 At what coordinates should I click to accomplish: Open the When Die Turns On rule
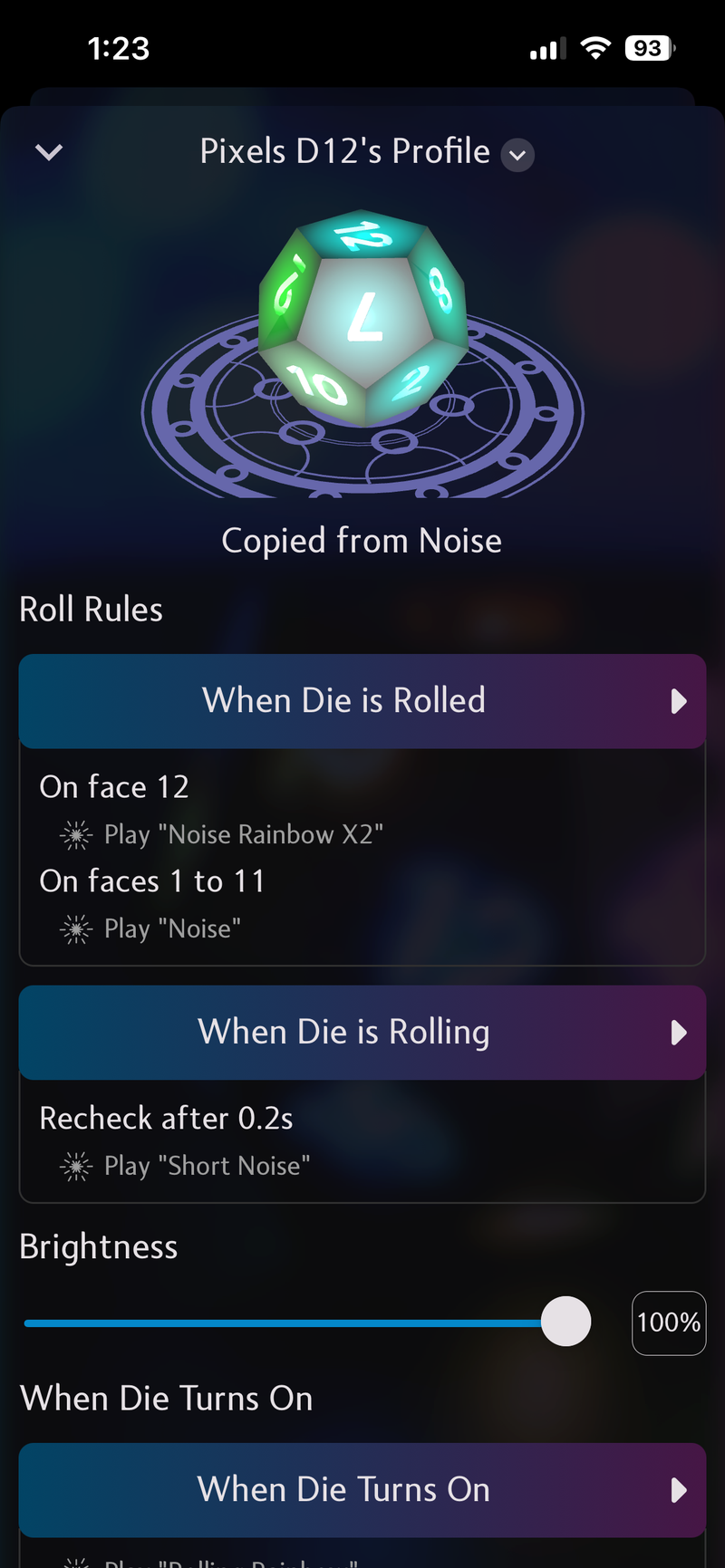point(362,1490)
